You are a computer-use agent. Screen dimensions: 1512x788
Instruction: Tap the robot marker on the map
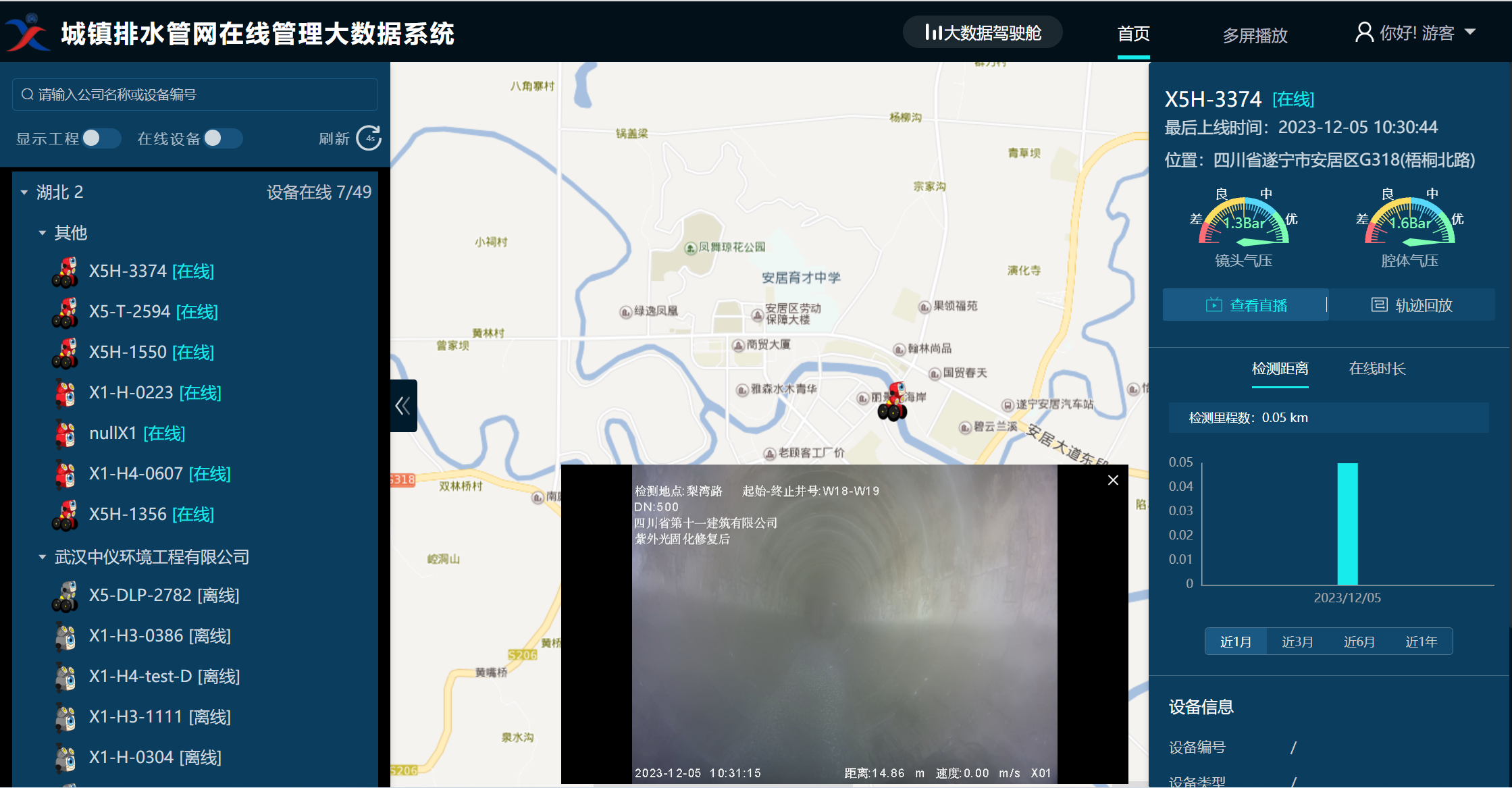click(893, 403)
